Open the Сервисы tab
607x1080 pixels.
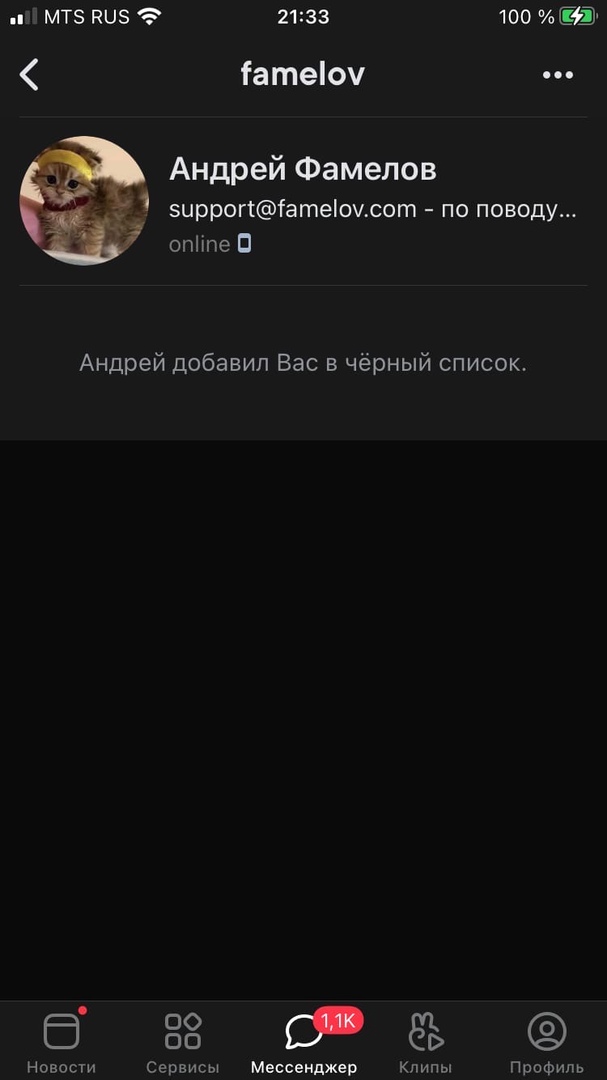click(x=183, y=1041)
